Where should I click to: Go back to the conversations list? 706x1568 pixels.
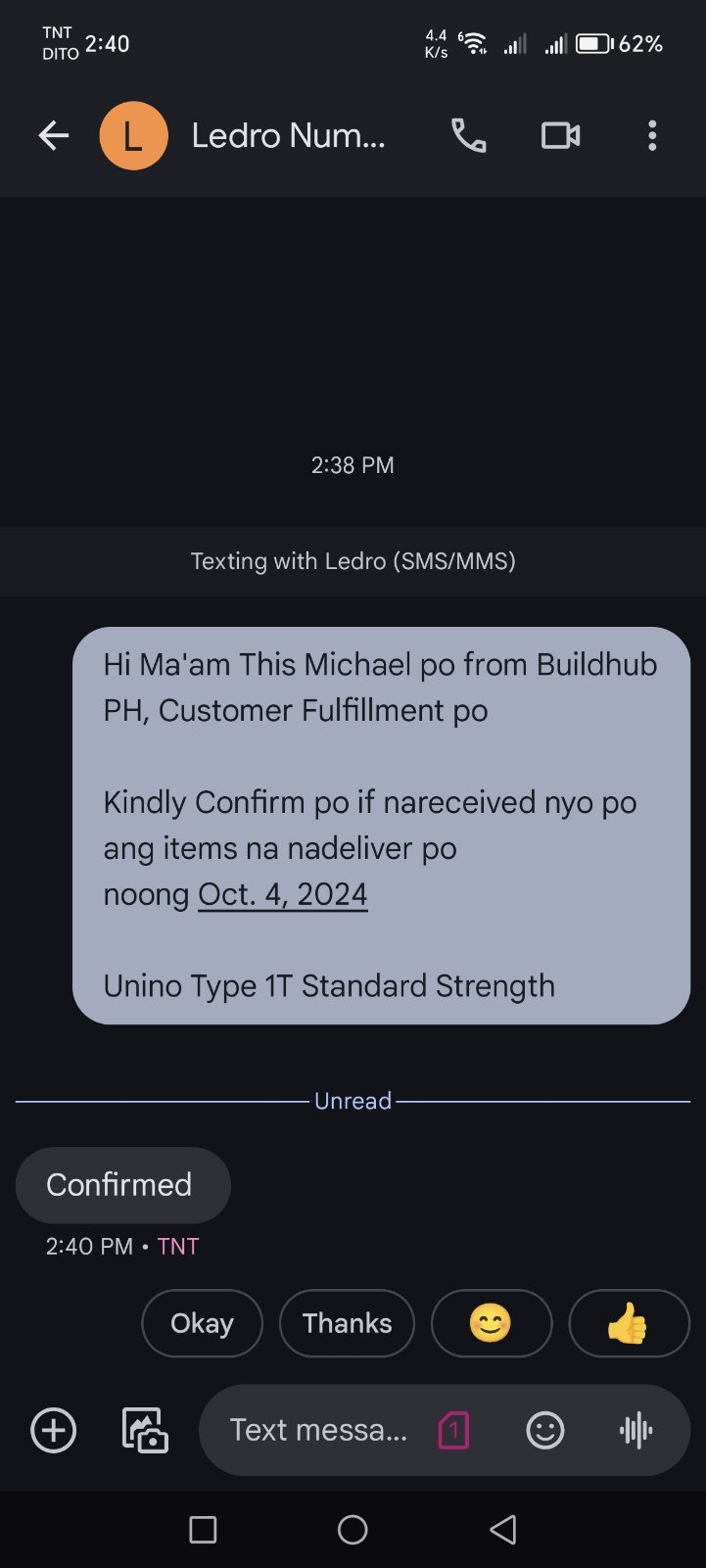click(54, 136)
